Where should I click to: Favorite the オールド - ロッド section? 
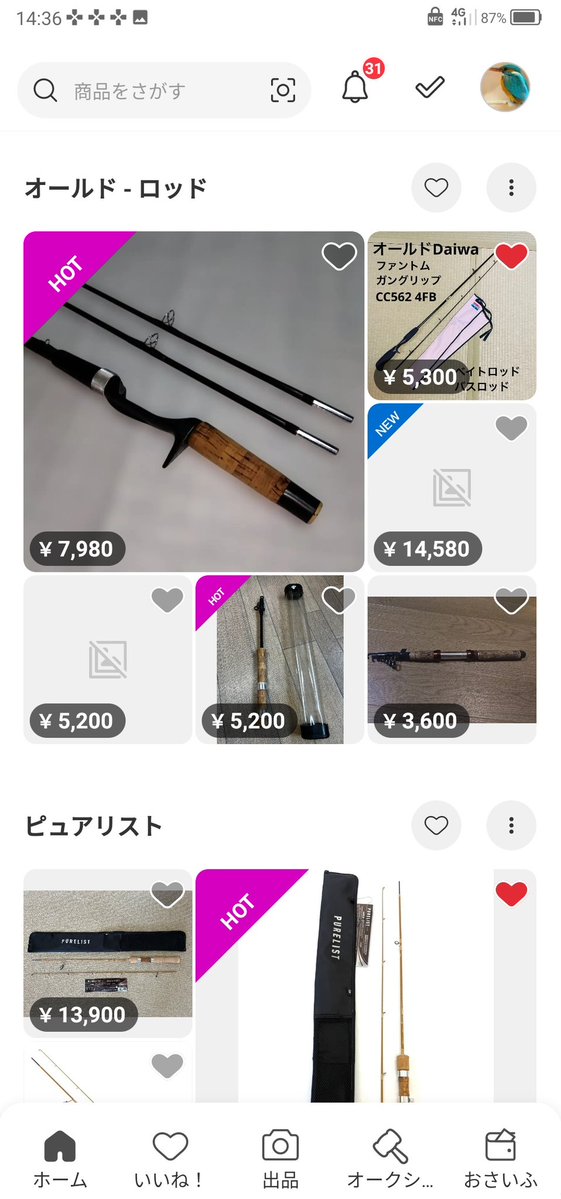436,187
